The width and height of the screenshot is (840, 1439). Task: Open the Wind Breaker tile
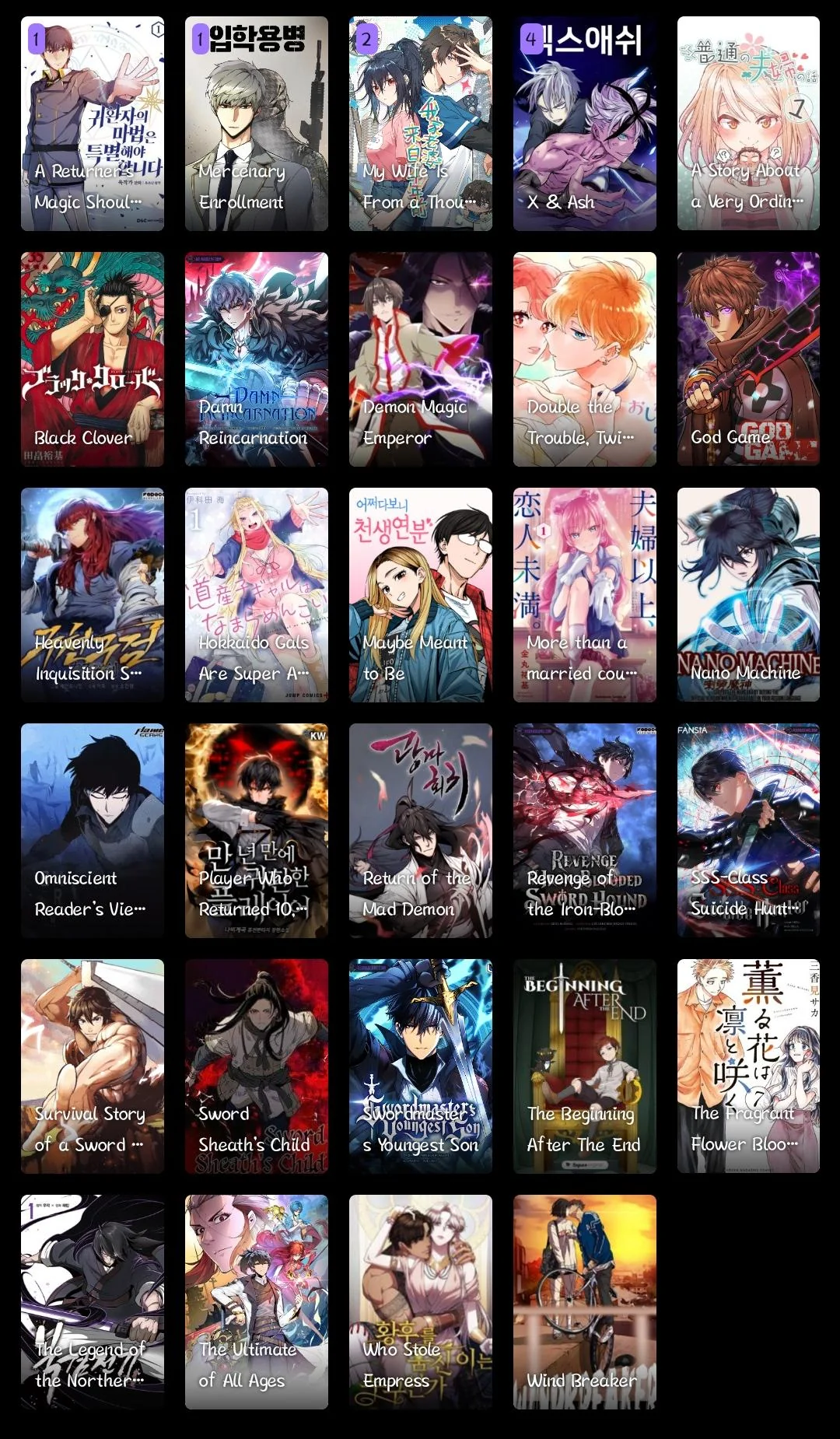pos(584,1301)
